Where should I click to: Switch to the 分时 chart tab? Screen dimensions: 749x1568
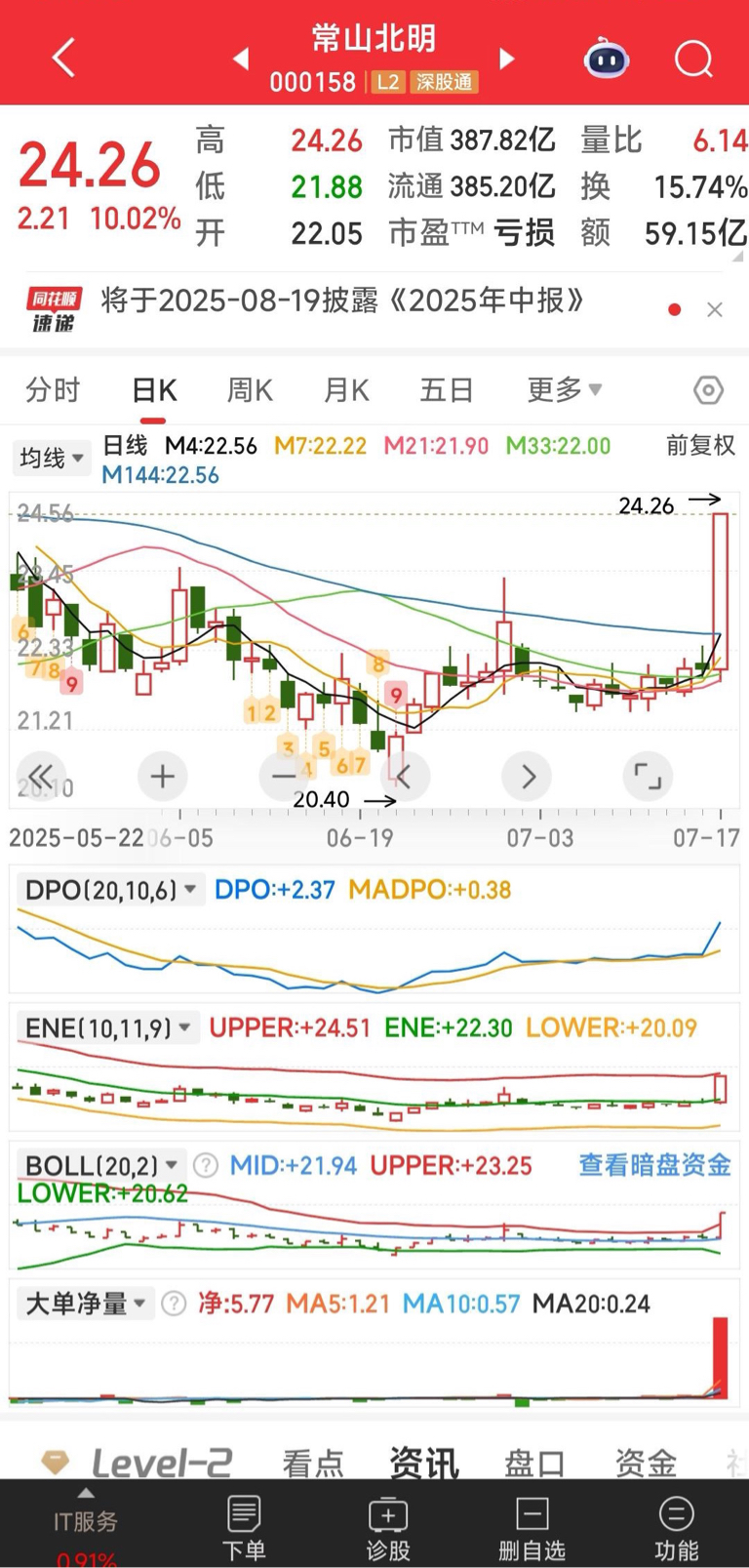point(53,390)
